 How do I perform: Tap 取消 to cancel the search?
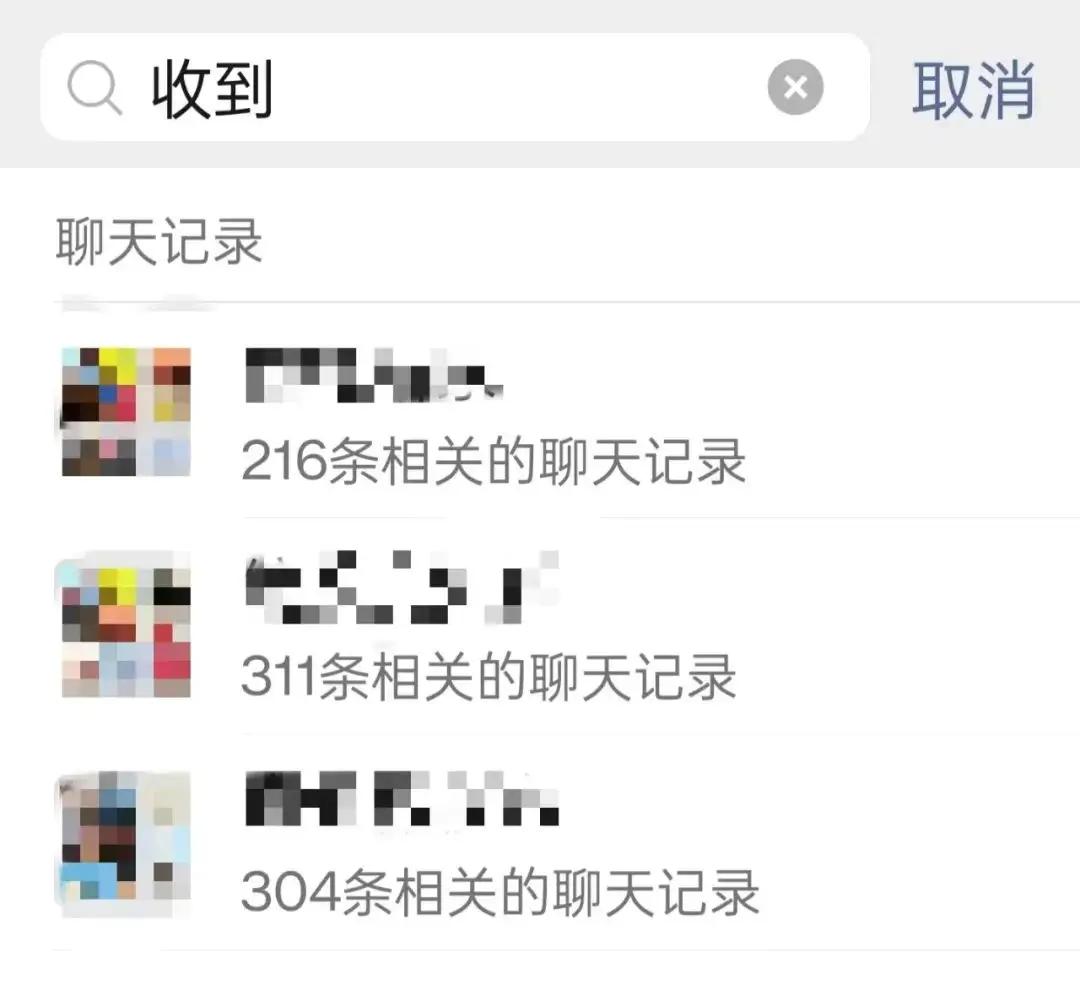pyautogui.click(x=972, y=89)
